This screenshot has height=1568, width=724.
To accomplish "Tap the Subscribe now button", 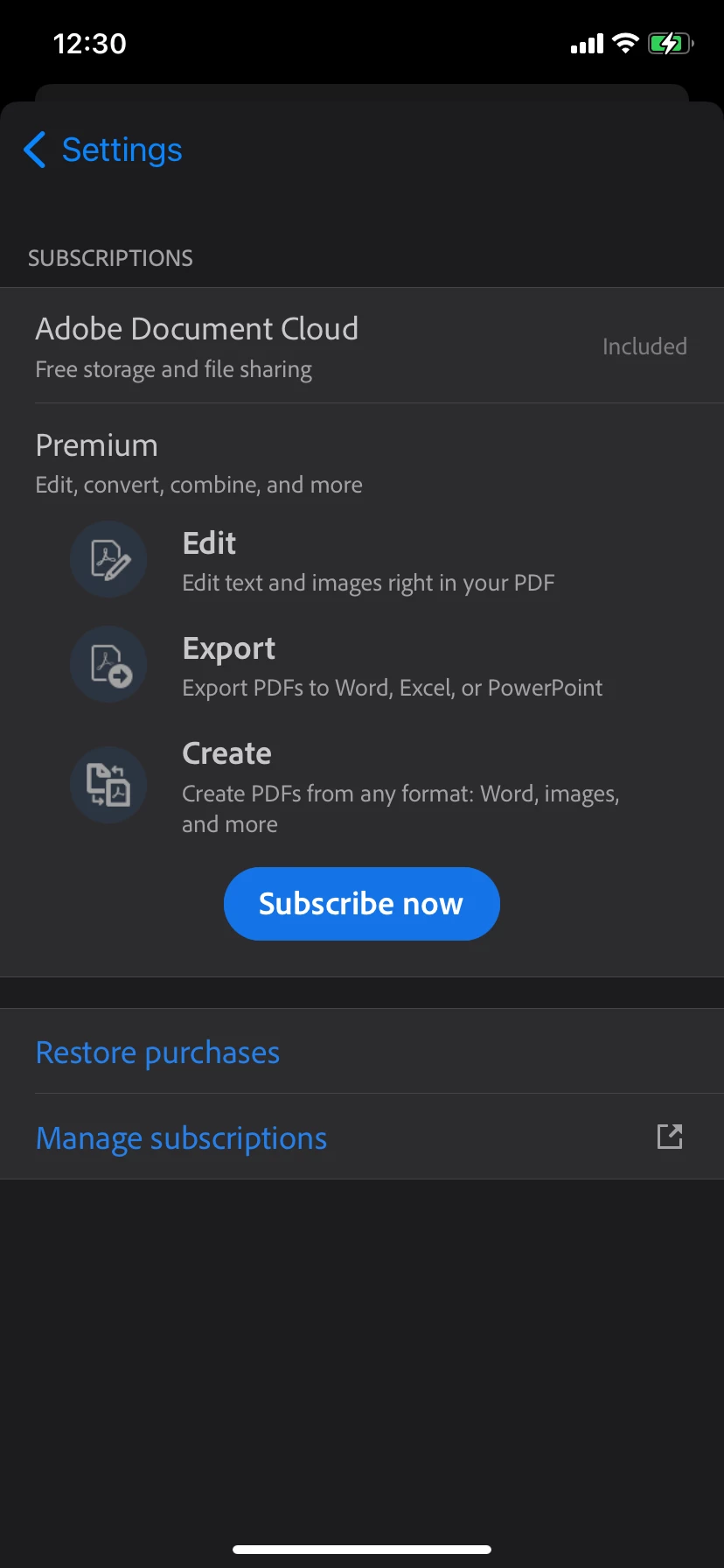I will (361, 904).
